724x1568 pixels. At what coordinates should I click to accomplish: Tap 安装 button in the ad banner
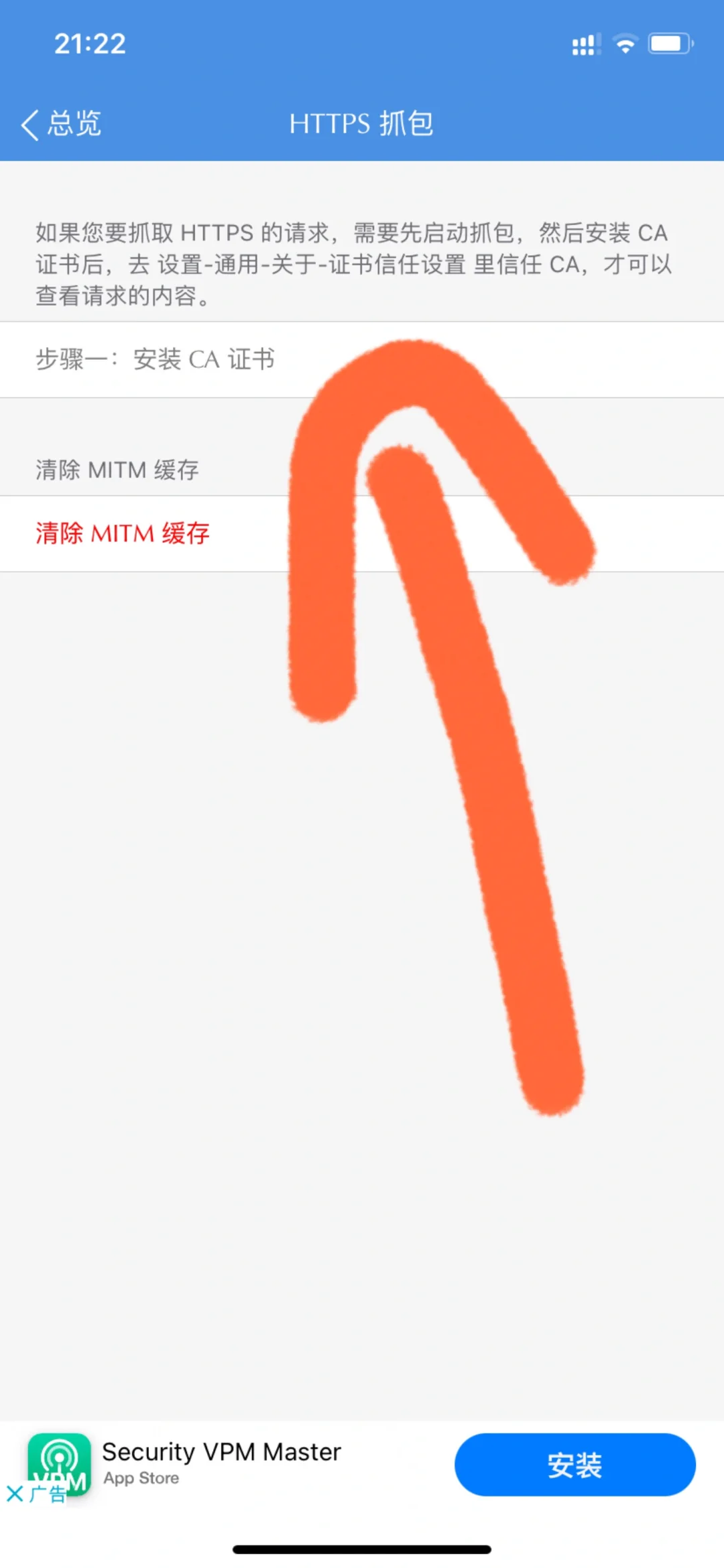tap(575, 1464)
